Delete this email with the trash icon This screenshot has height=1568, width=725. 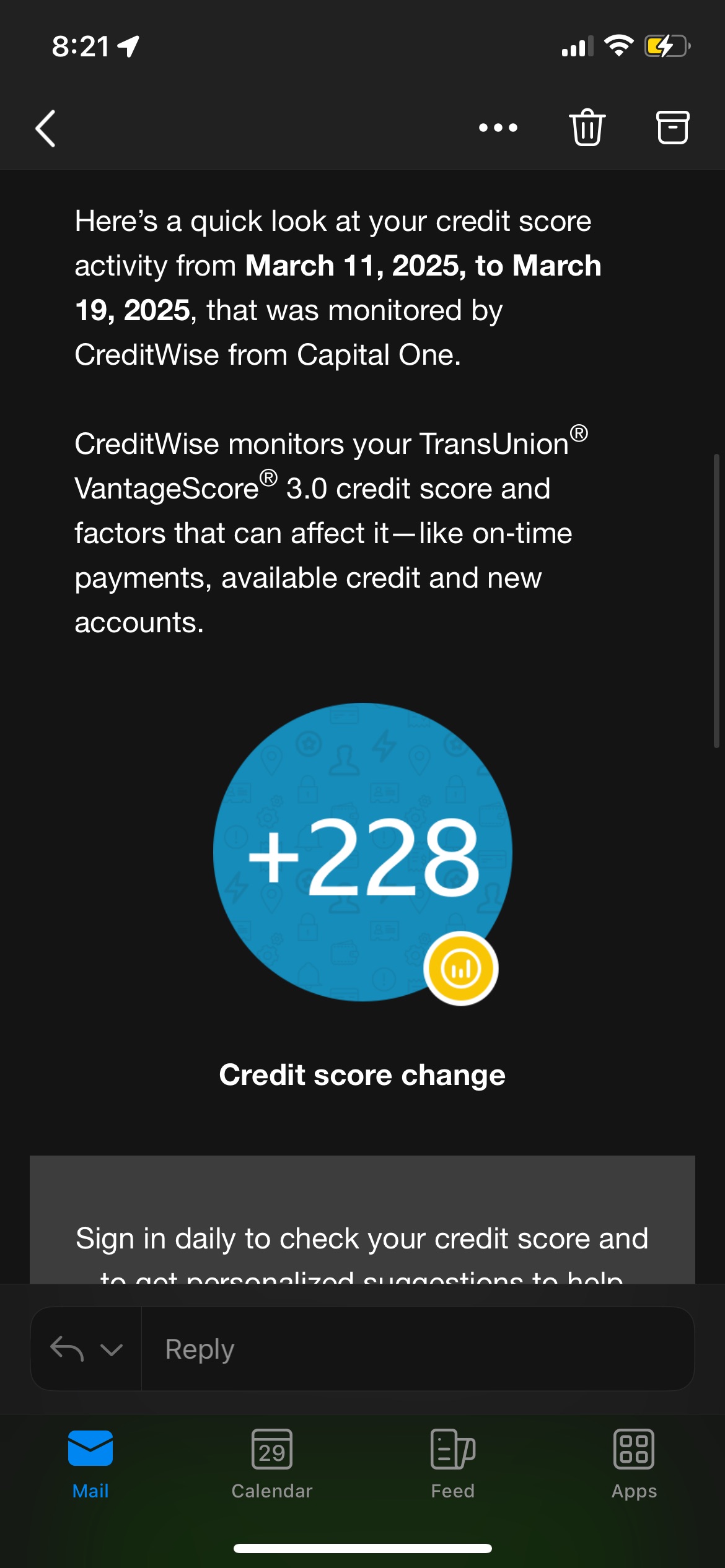click(x=587, y=128)
